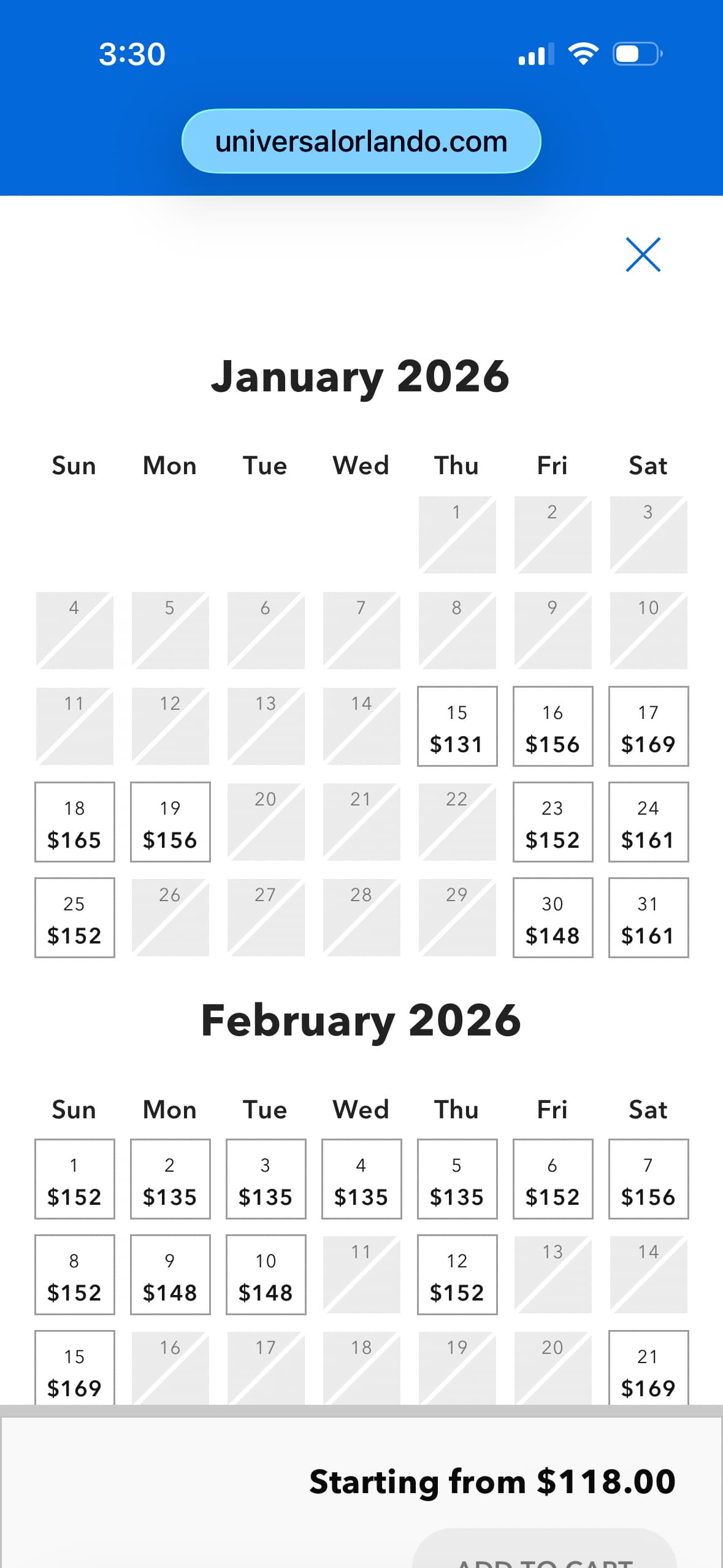The height and width of the screenshot is (1568, 723).
Task: Choose January 16 for $156
Action: click(x=553, y=726)
